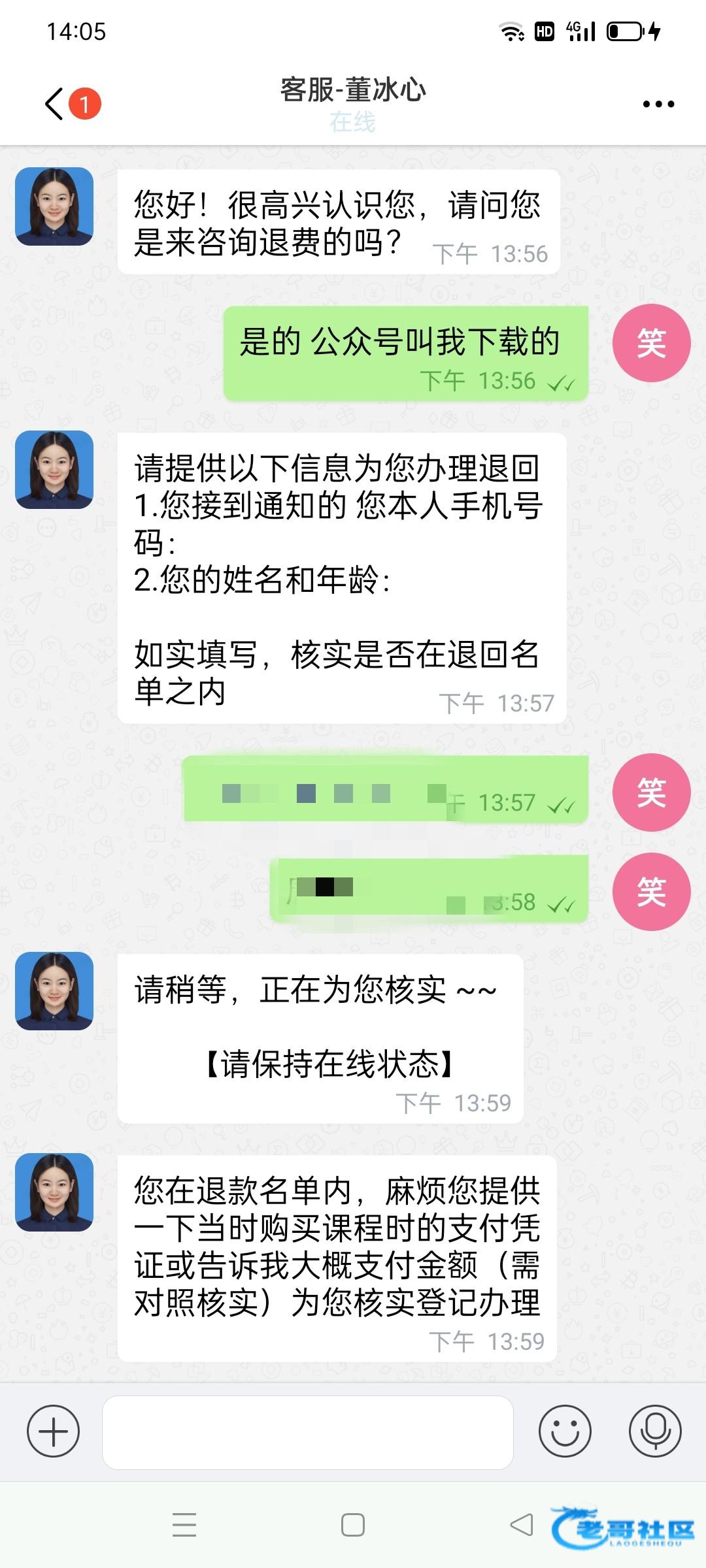Tap the microphone voice input icon
Image resolution: width=706 pixels, height=1568 pixels.
(655, 1431)
